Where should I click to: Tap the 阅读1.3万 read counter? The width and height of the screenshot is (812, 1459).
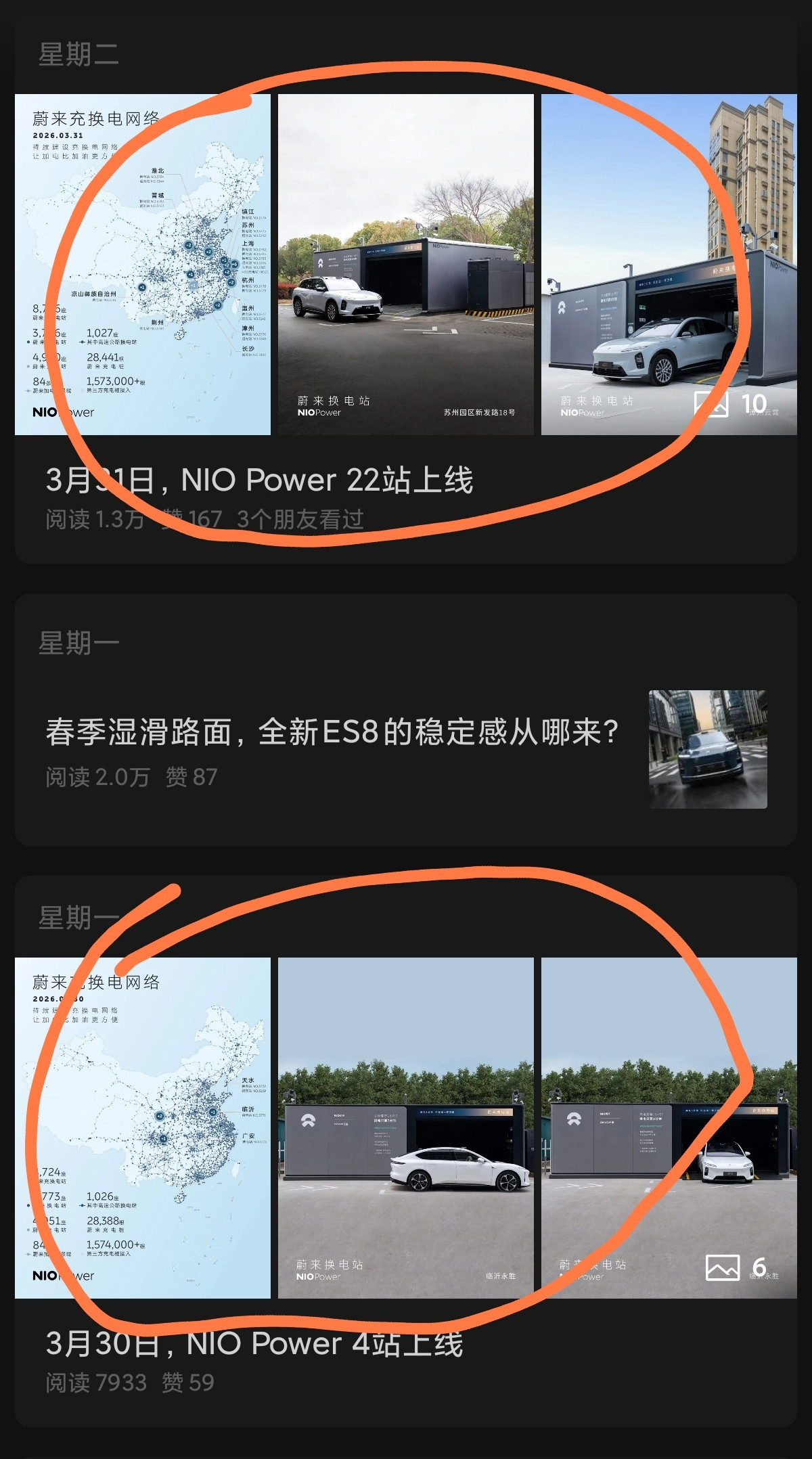(x=95, y=518)
